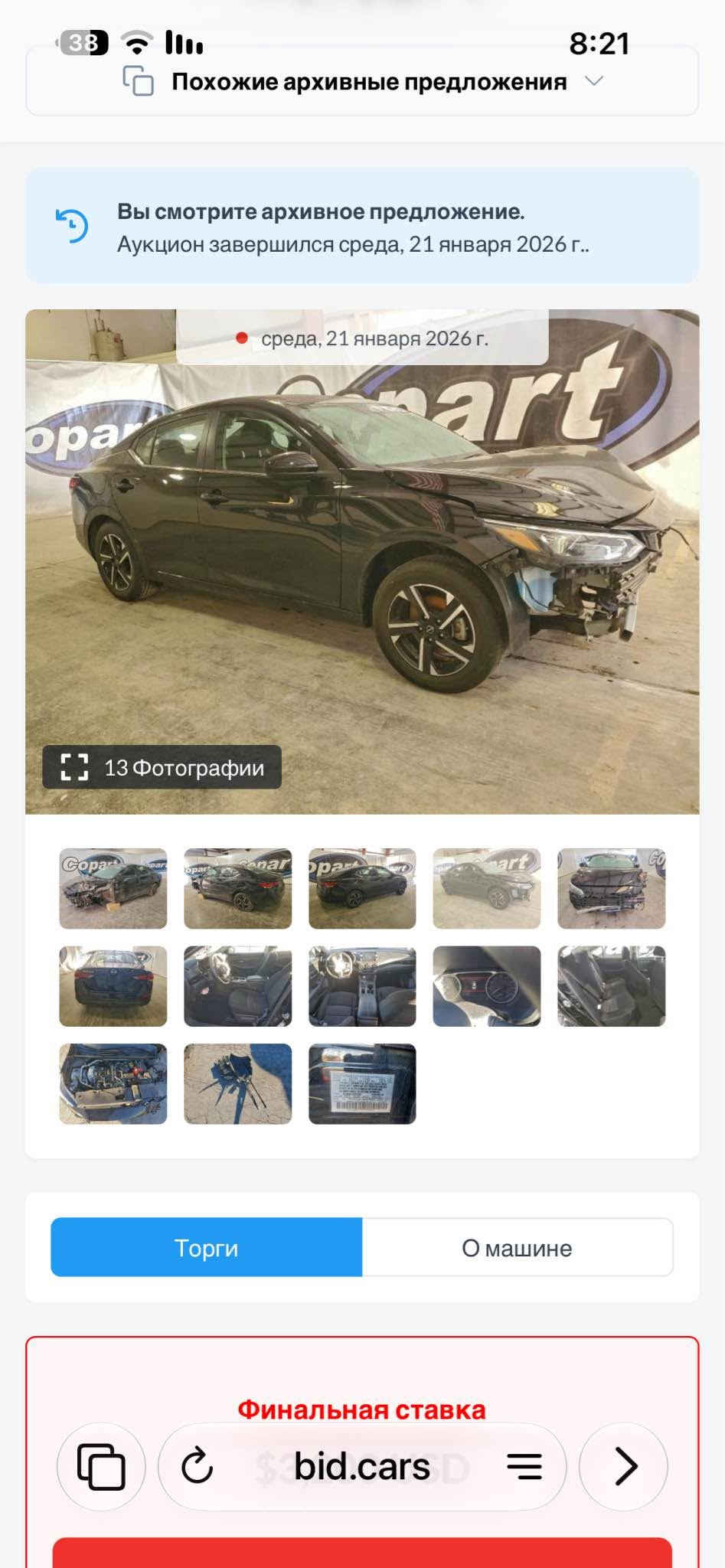Open the 13 Фотографии fullscreen gallery
Screen dimensions: 725x1568
(x=162, y=767)
